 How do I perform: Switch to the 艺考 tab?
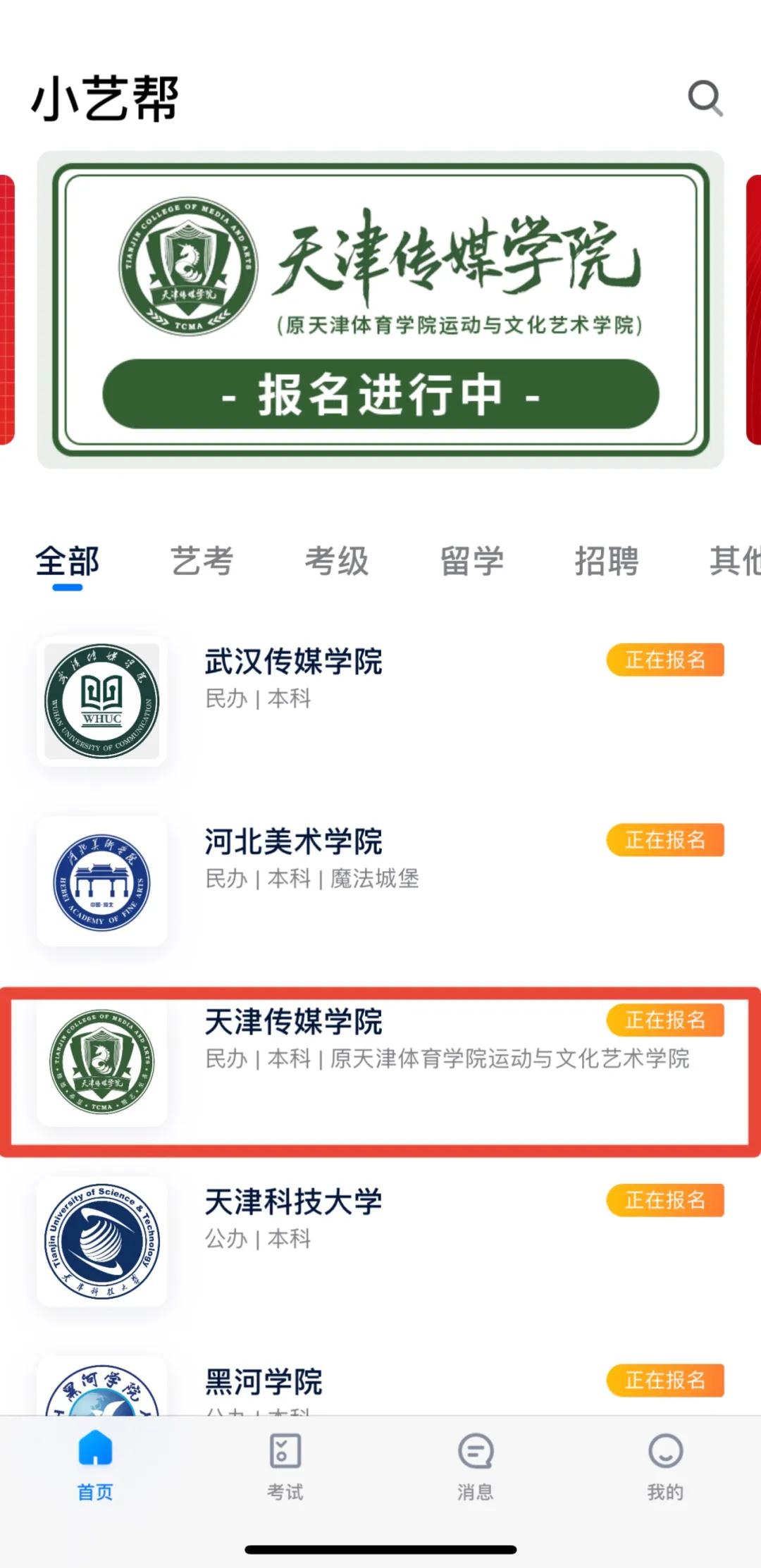pos(202,562)
